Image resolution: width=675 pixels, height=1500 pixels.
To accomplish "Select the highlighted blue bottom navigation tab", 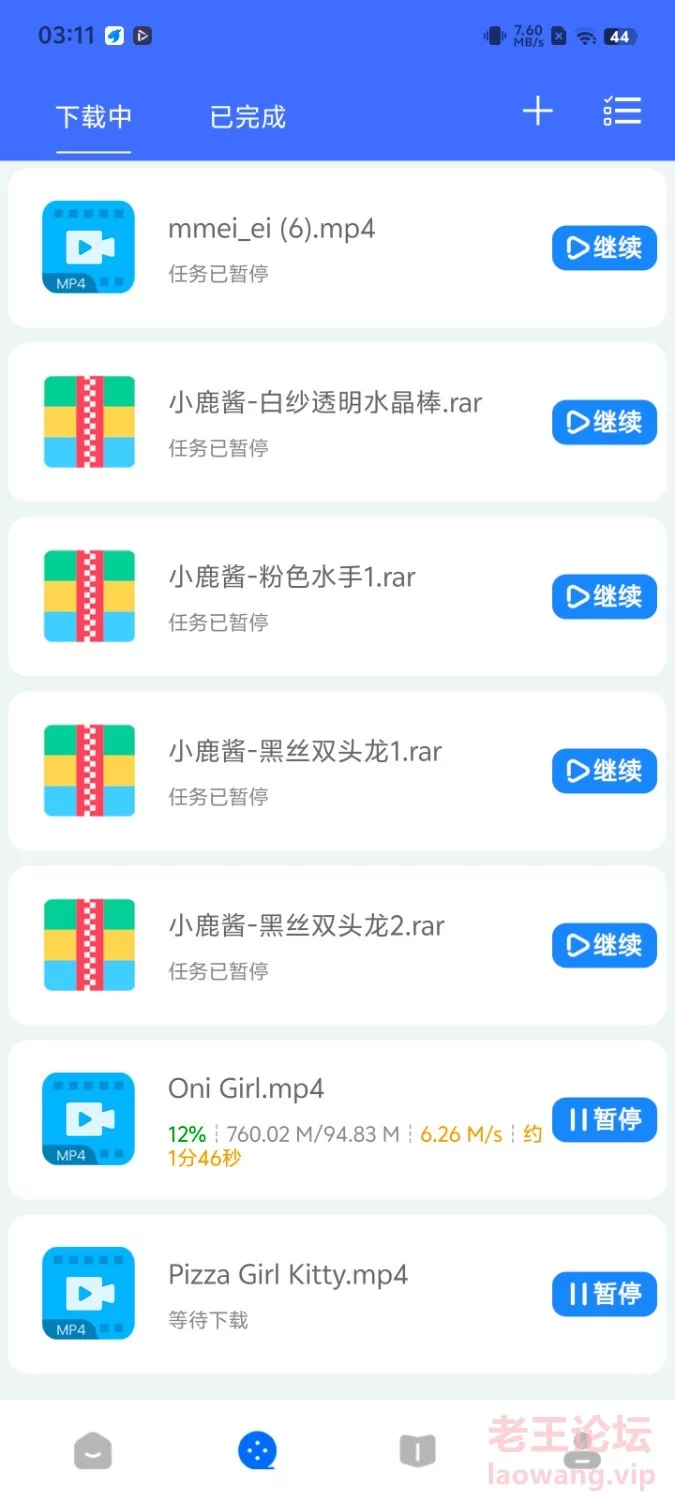I will pos(258,1451).
